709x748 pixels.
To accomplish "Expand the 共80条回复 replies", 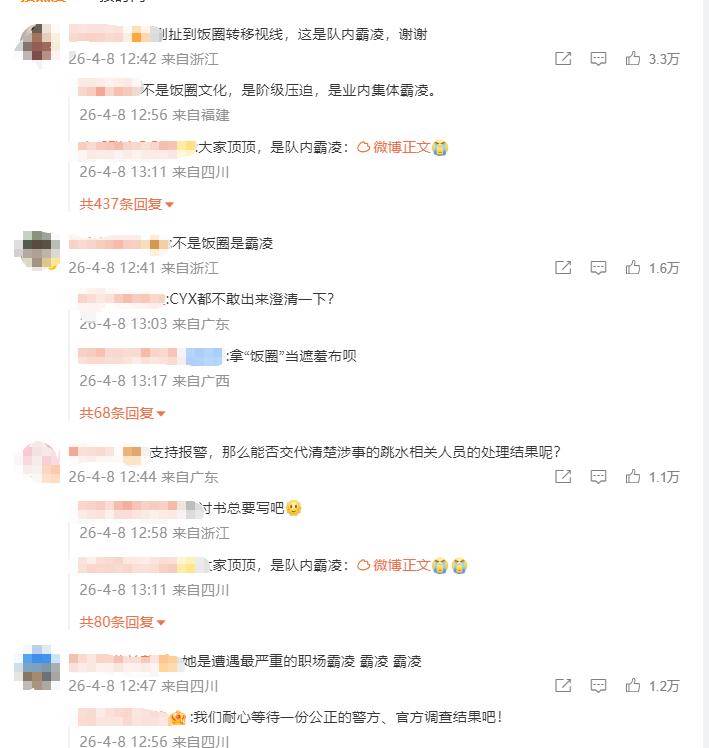I will click(122, 622).
